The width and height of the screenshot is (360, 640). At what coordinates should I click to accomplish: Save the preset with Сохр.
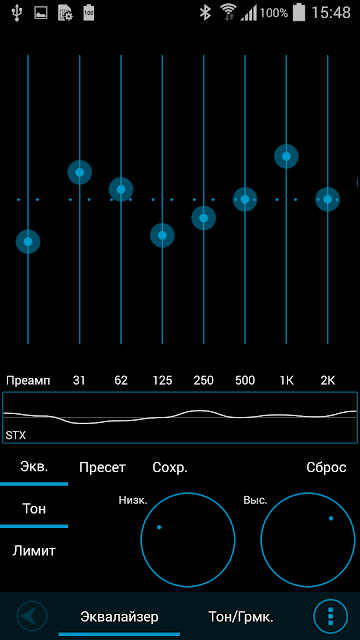[x=170, y=468]
